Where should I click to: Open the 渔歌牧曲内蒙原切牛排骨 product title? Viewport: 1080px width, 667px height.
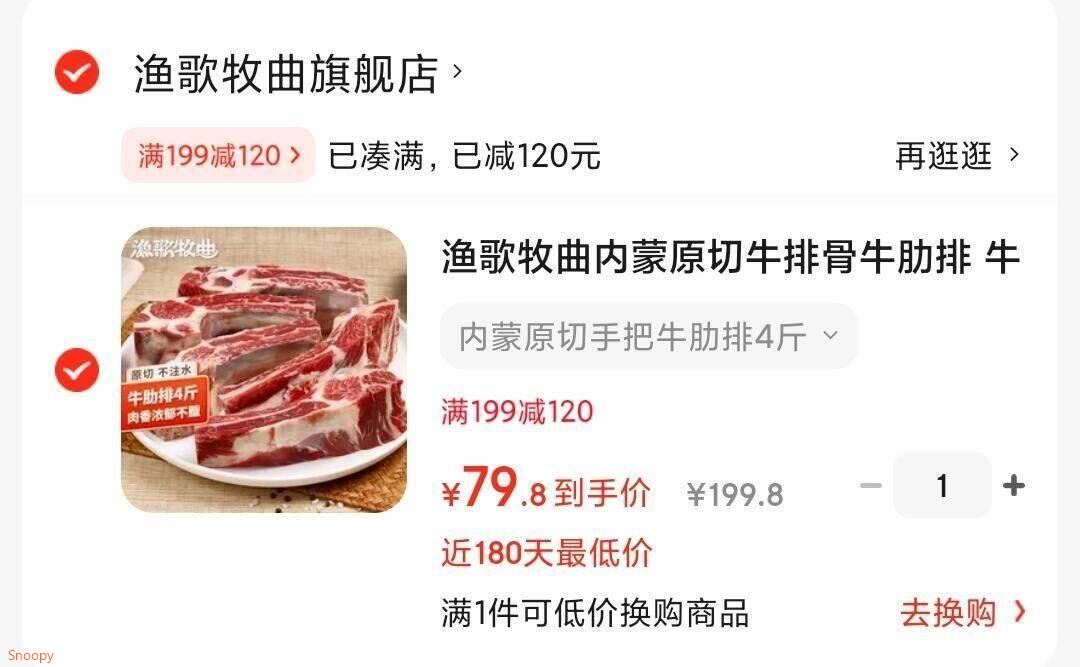tap(730, 258)
